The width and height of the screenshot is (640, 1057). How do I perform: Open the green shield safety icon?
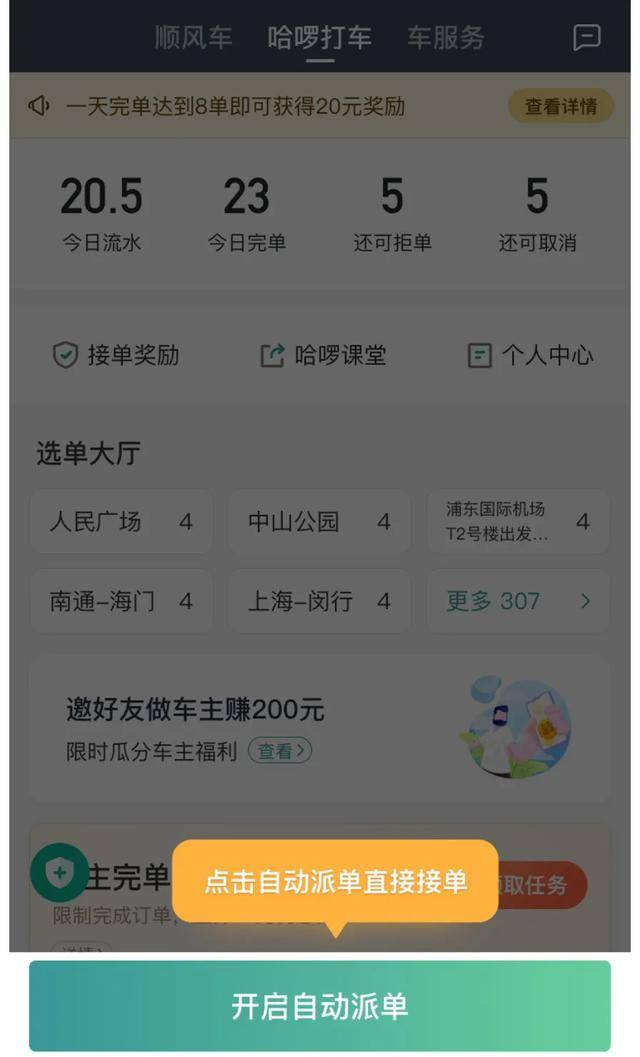60,873
